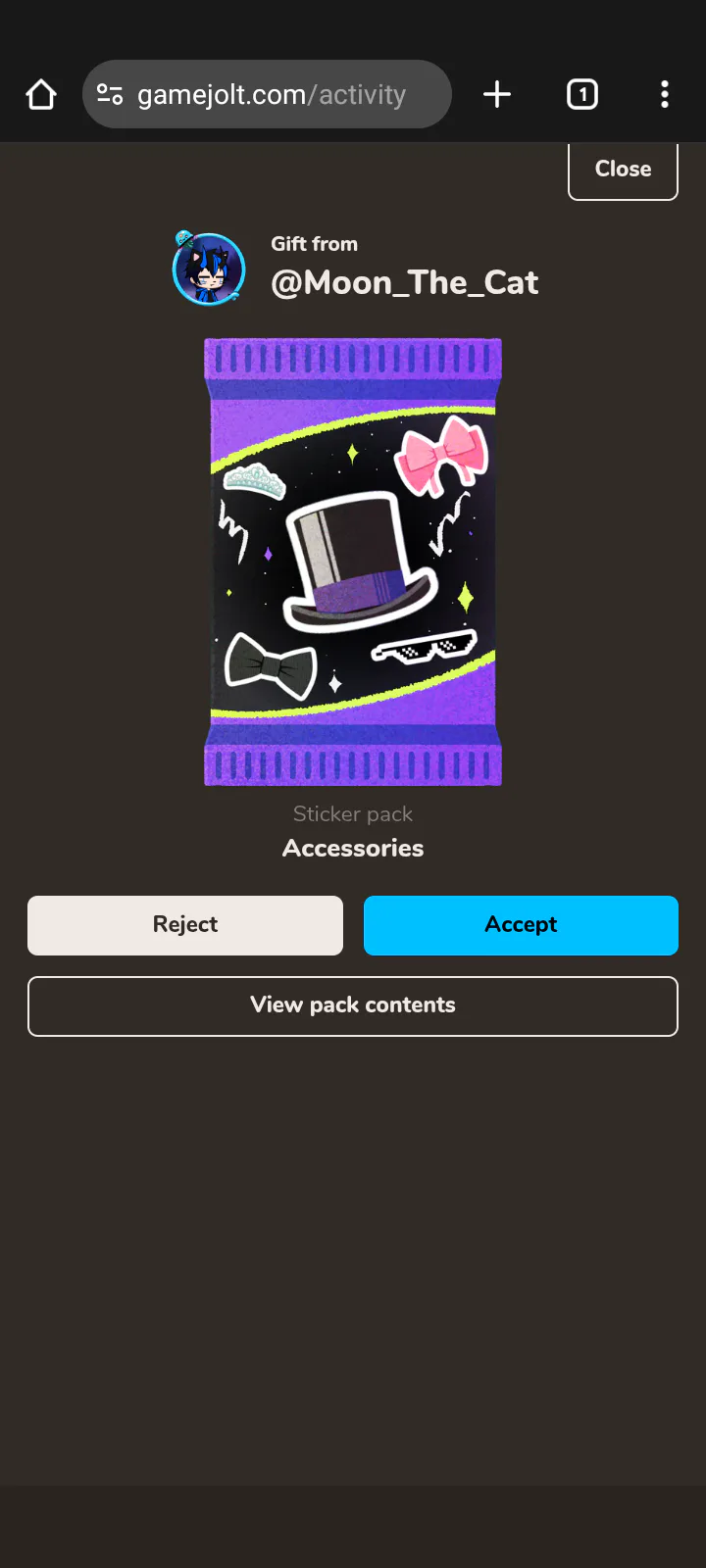Close the gift dialog

(623, 171)
